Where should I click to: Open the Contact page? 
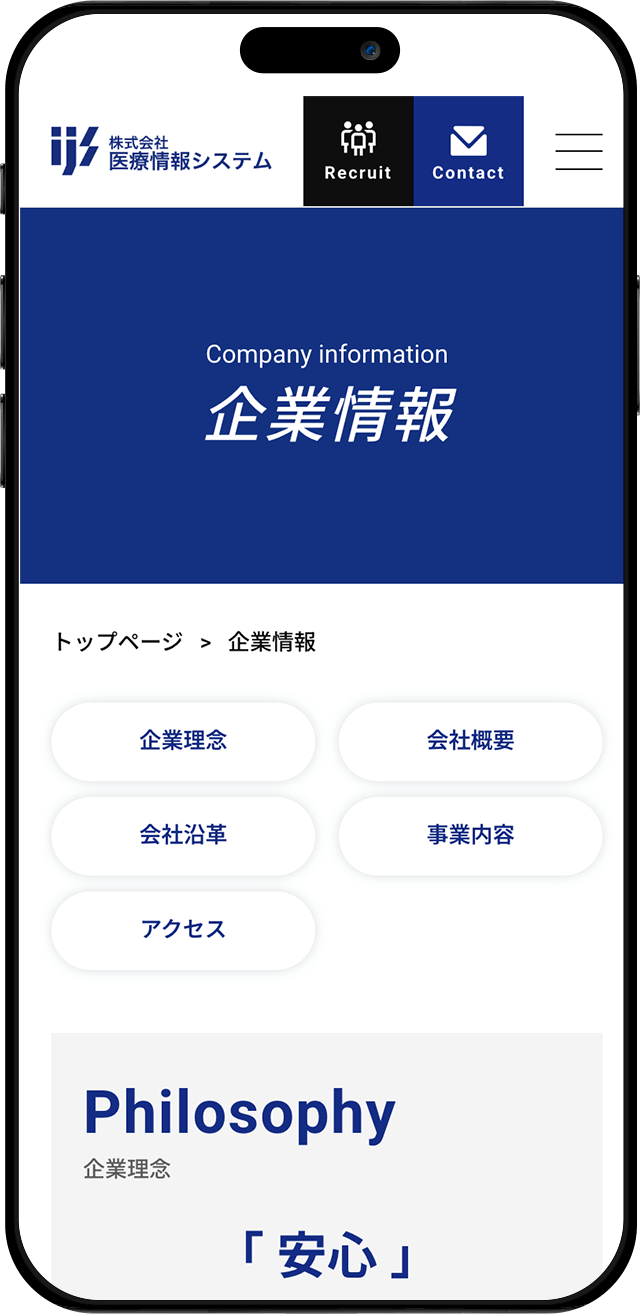click(x=468, y=152)
